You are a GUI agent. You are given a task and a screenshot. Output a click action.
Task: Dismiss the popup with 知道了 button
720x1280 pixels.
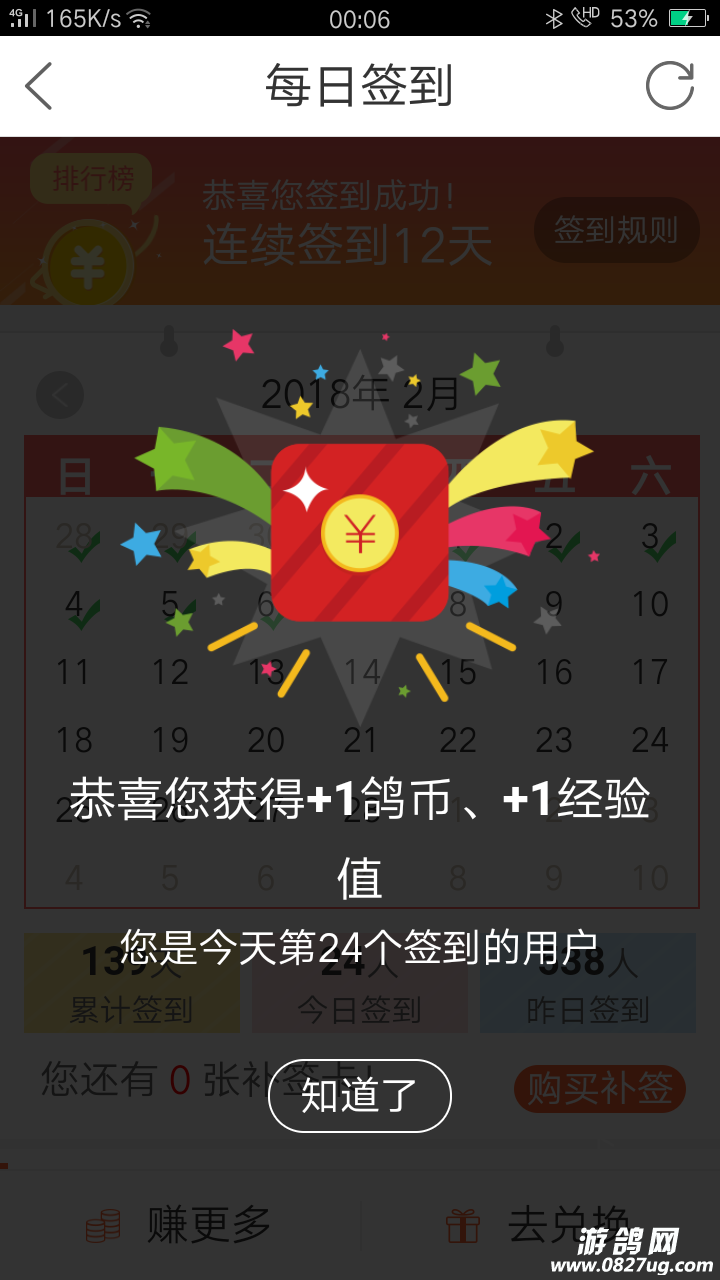(360, 1096)
